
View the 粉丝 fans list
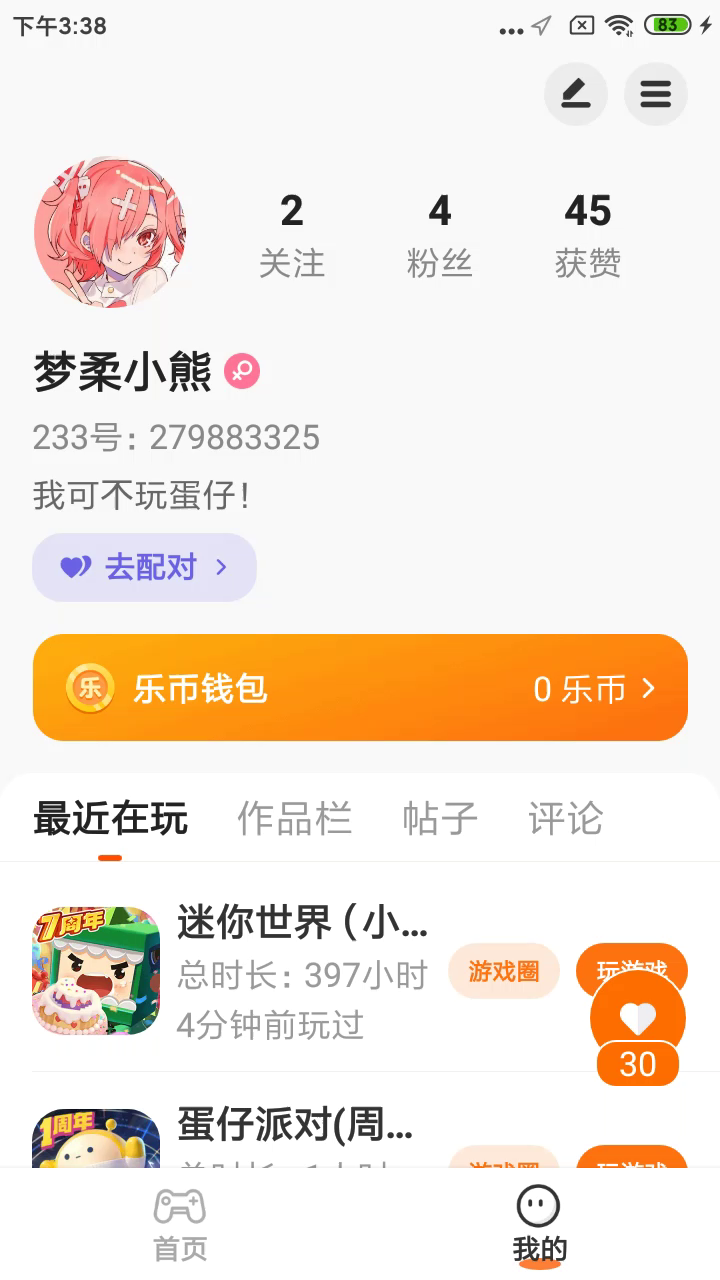[439, 235]
